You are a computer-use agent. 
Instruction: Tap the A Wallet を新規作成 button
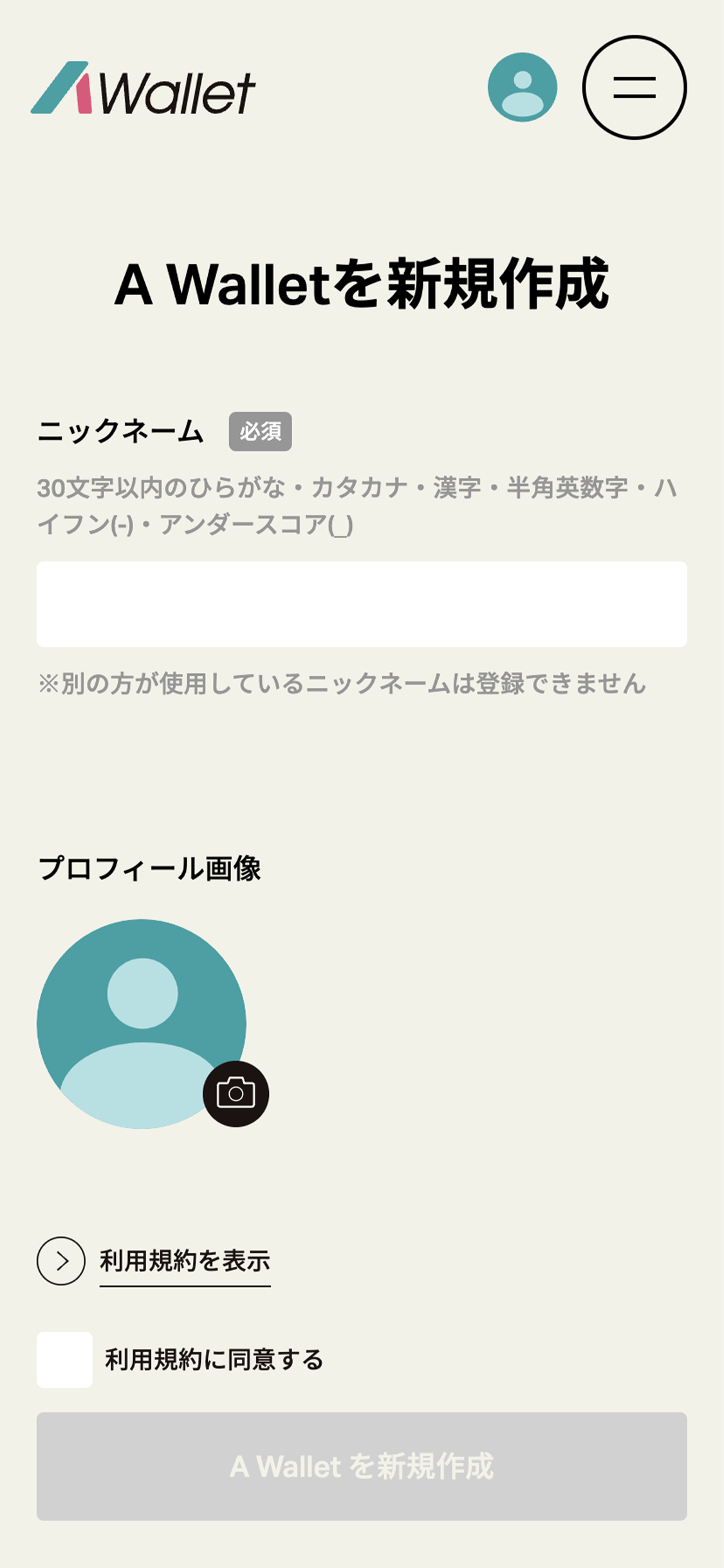tap(361, 1466)
